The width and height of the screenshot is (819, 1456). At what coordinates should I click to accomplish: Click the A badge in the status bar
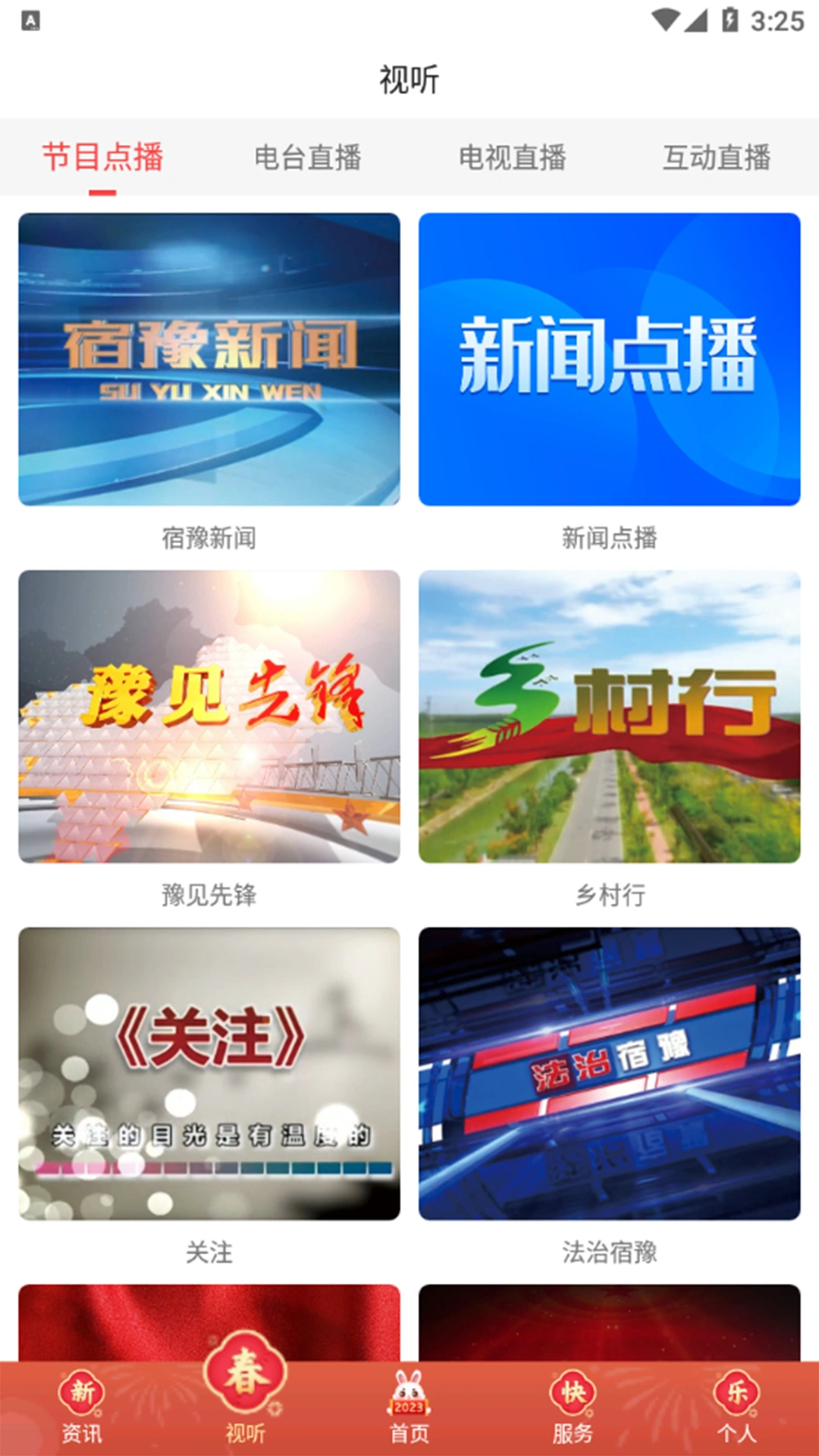coord(32,21)
